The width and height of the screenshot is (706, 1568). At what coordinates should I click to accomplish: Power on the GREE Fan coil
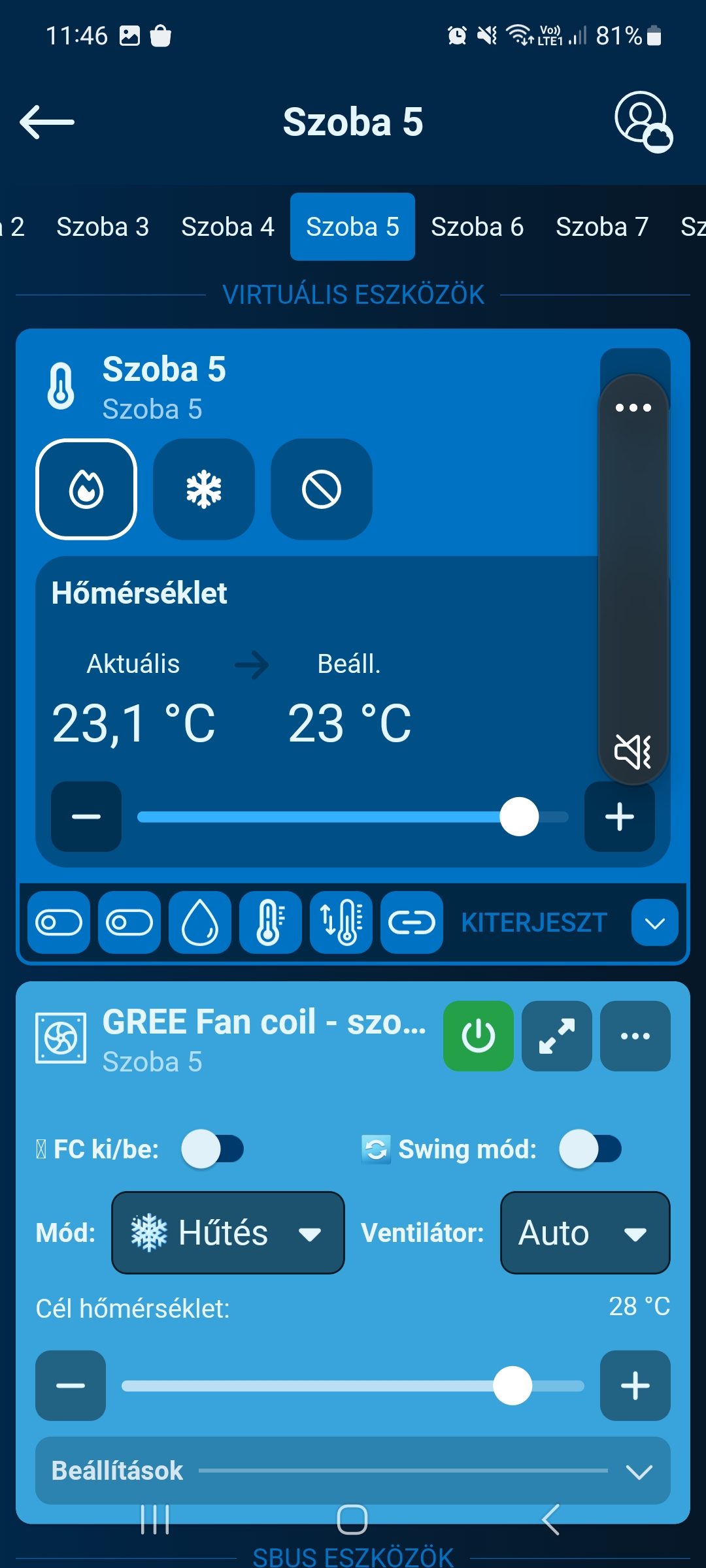coord(479,1036)
